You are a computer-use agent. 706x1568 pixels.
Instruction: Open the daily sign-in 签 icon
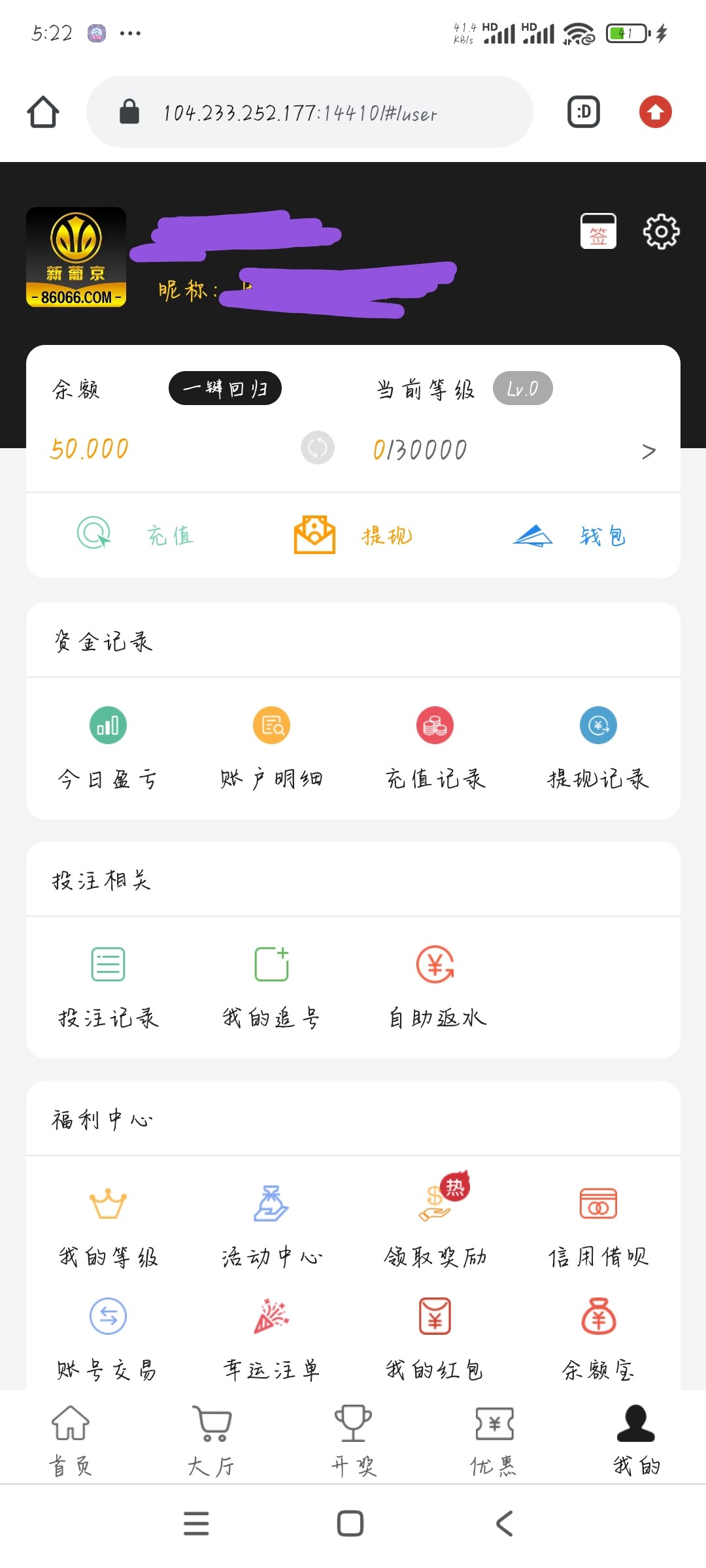point(598,231)
